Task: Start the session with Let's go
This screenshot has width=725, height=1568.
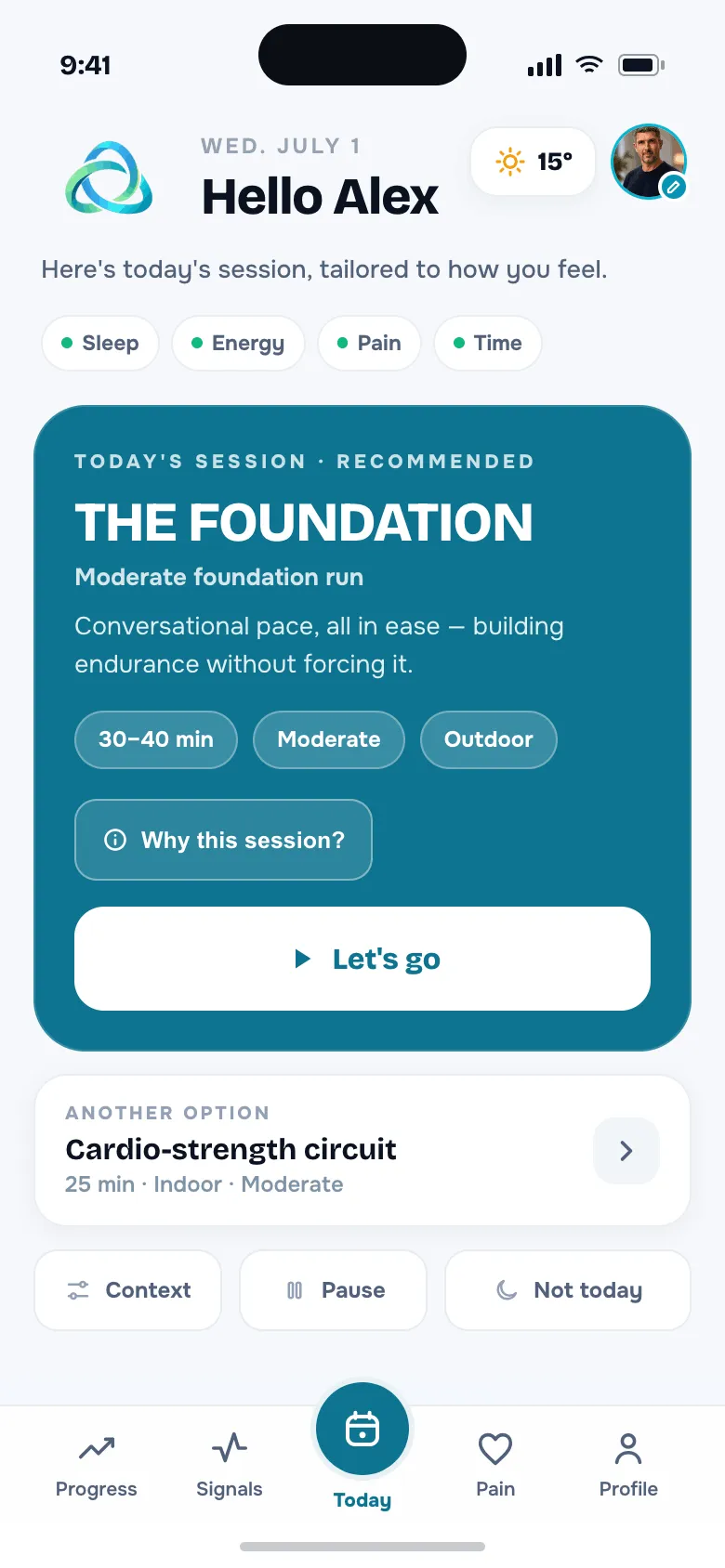Action: tap(362, 959)
